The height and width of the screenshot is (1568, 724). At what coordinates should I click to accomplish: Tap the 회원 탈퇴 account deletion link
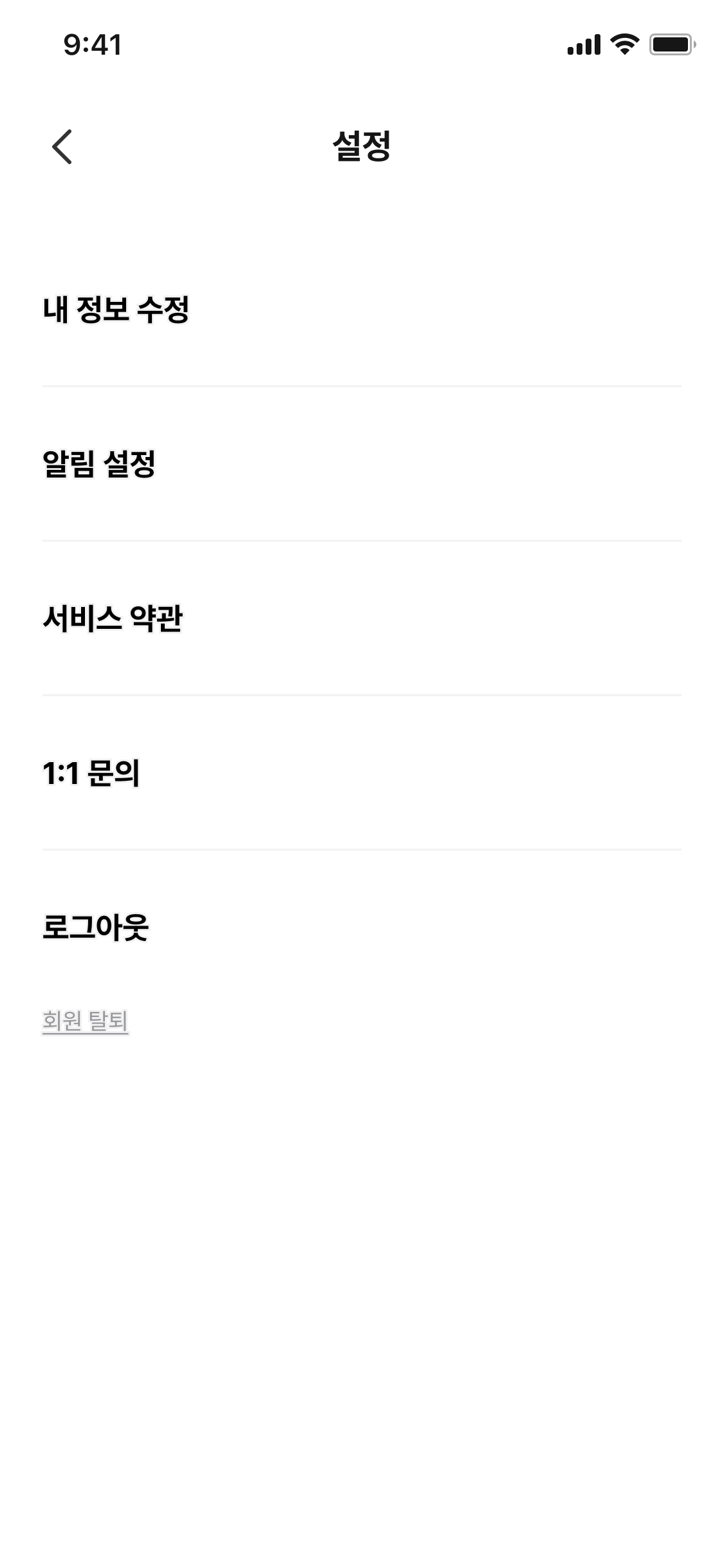85,1021
